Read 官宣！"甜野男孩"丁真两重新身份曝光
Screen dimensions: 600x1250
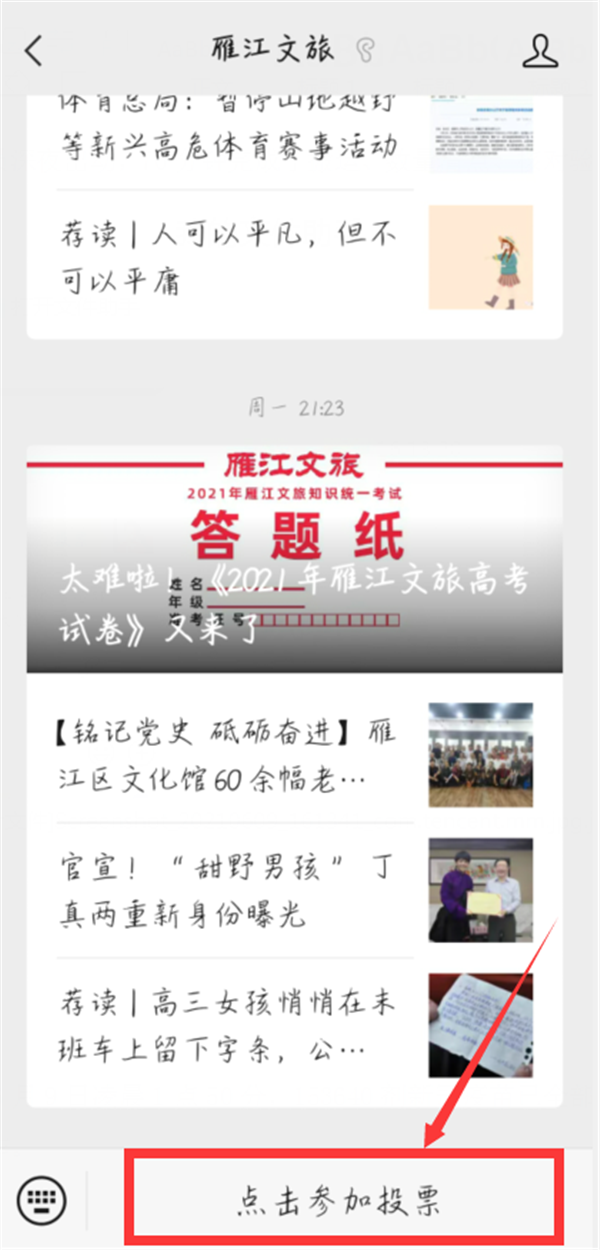tap(228, 889)
